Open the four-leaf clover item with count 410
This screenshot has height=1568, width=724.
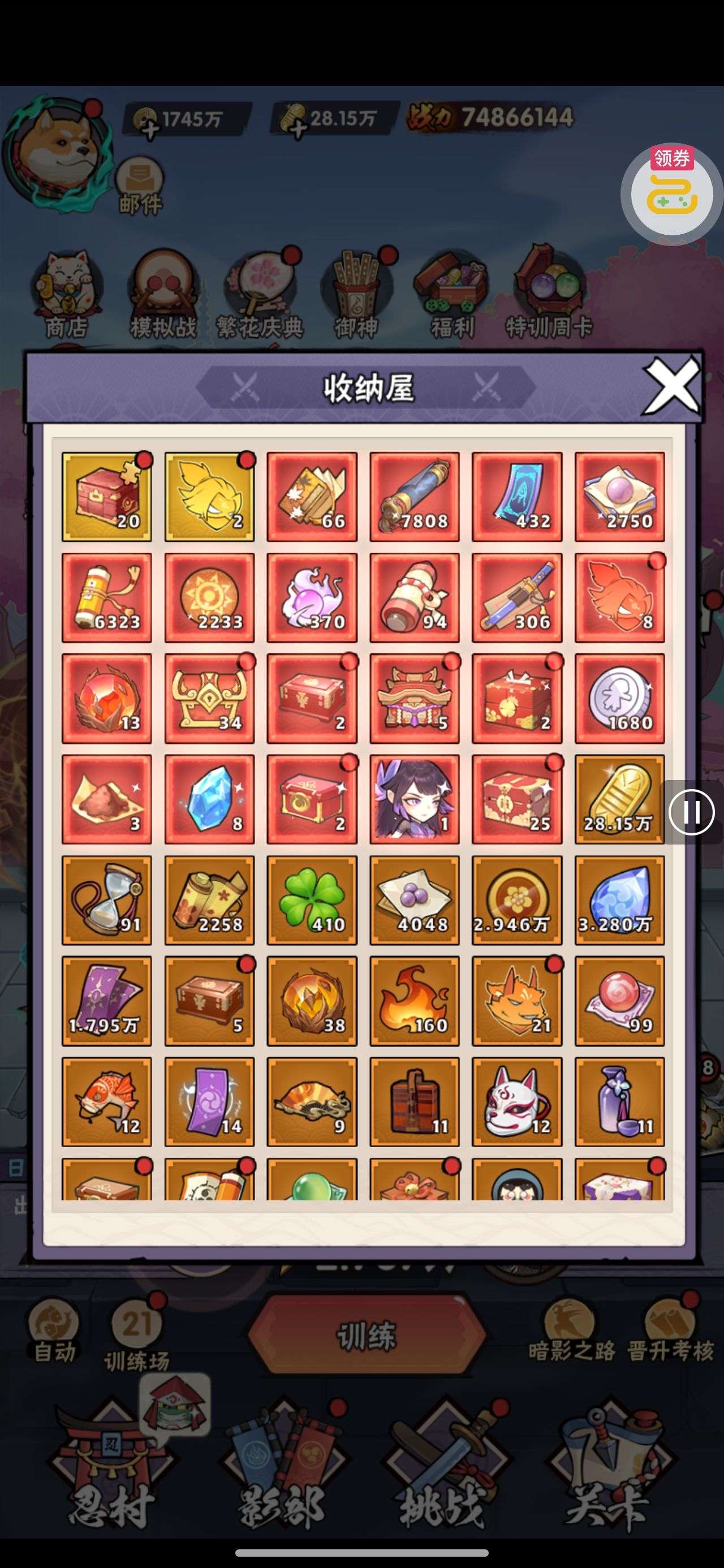[312, 899]
